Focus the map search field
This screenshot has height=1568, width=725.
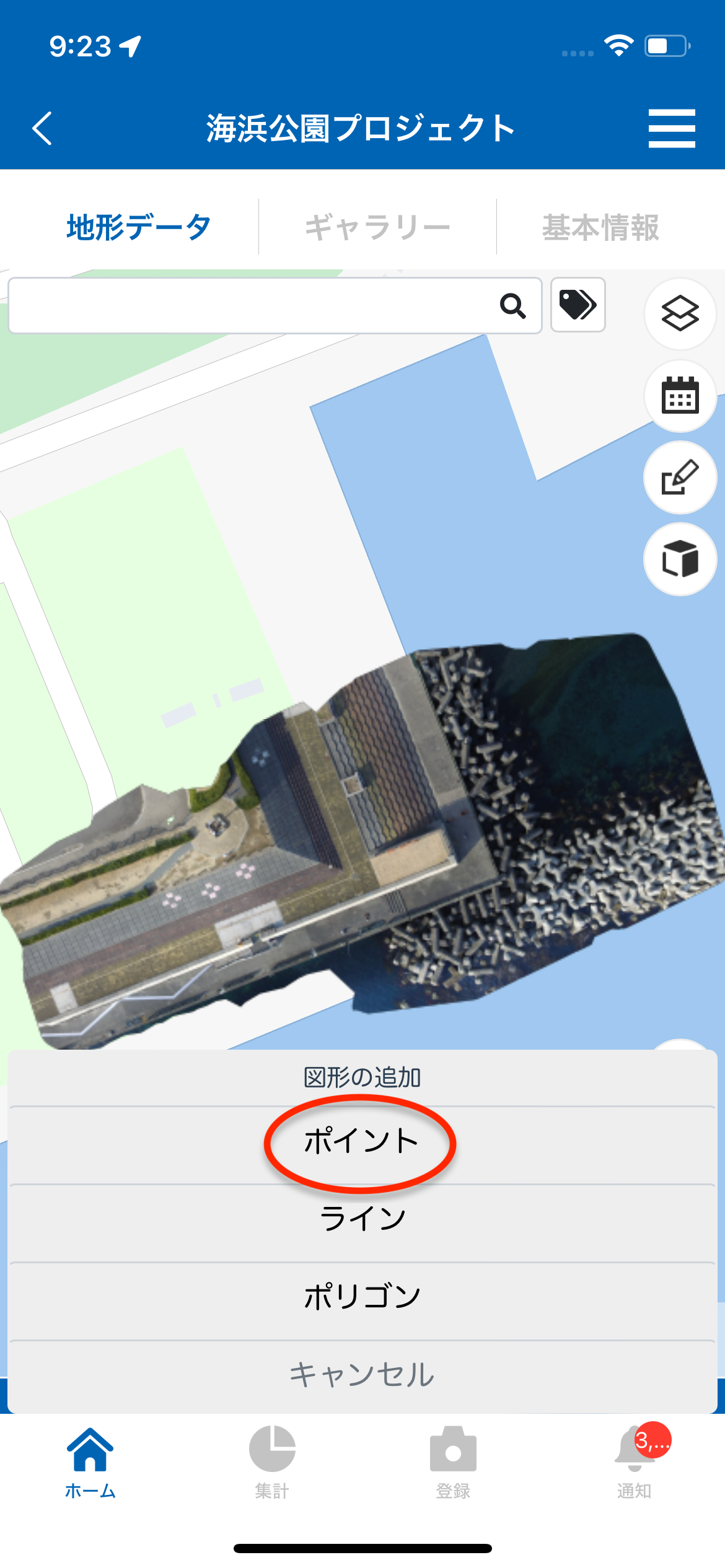[x=248, y=305]
